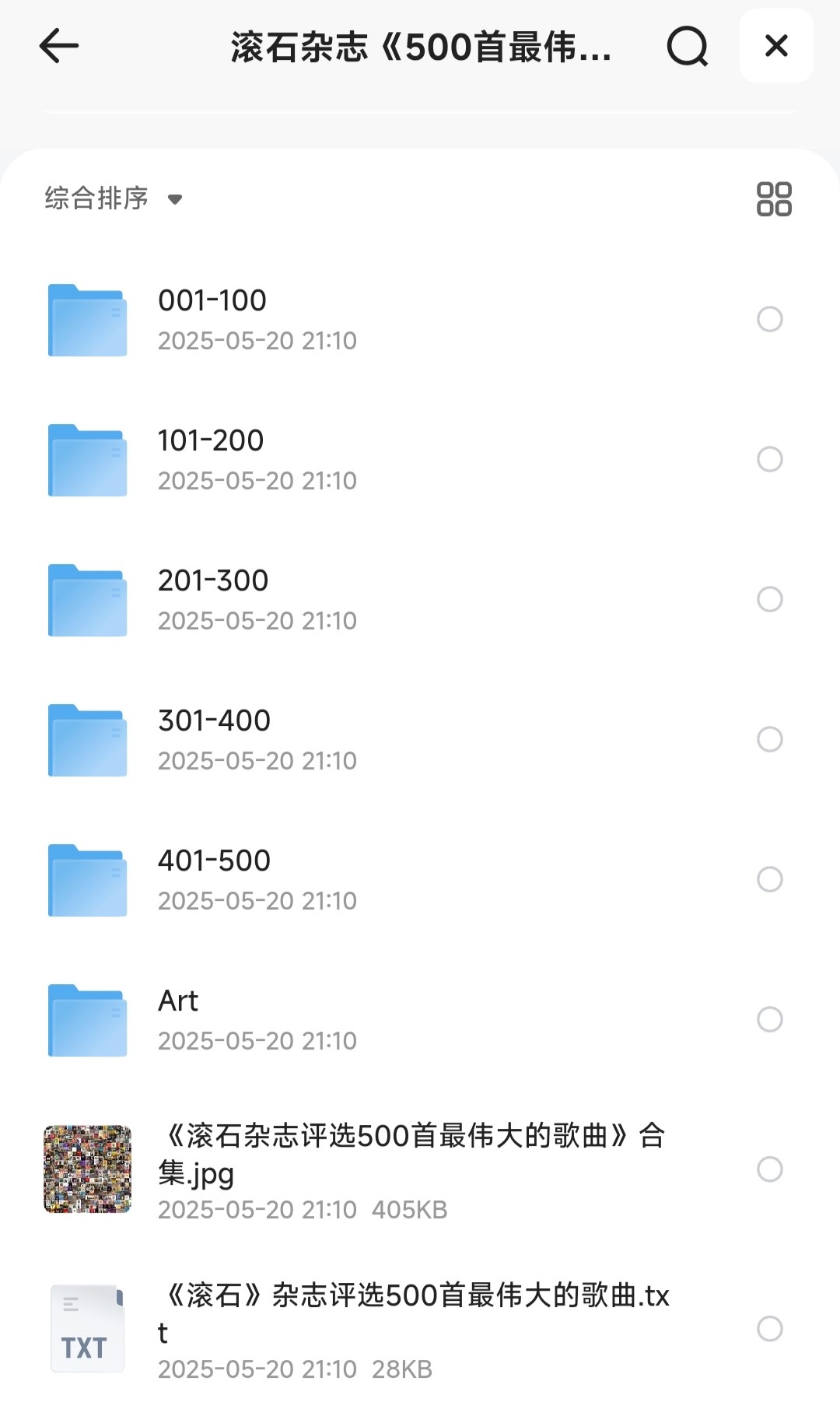This screenshot has height=1416, width=840.
Task: Select the 001-100 folder checkbox
Action: (x=770, y=319)
